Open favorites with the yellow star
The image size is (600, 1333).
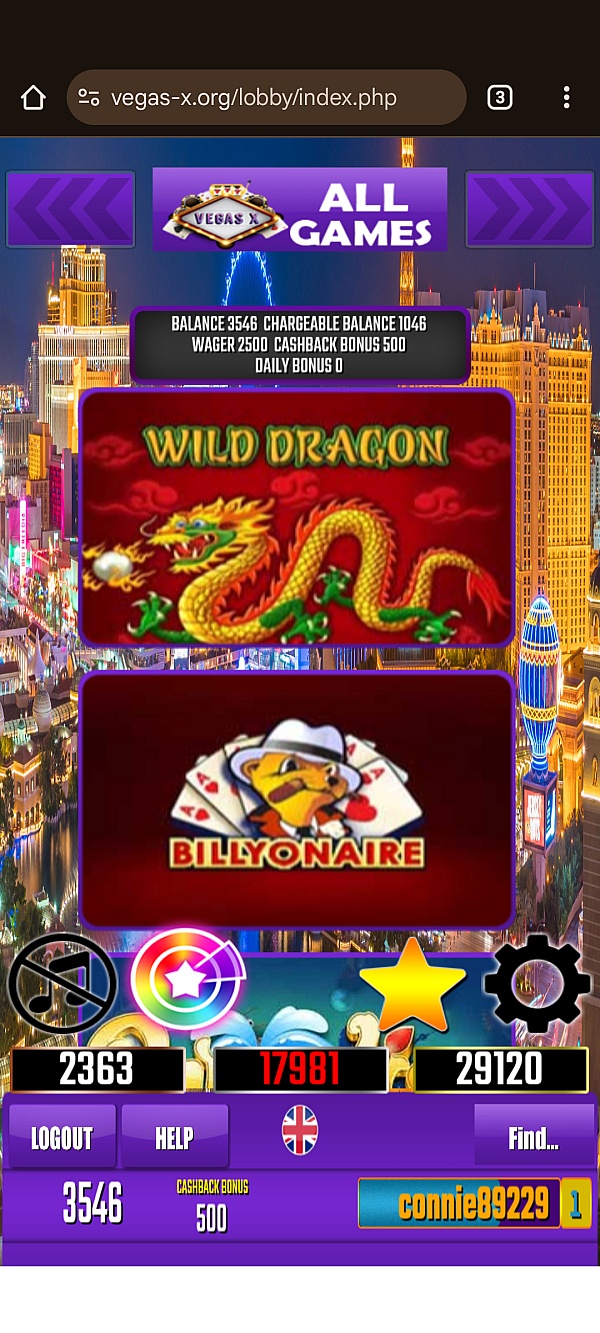[412, 984]
